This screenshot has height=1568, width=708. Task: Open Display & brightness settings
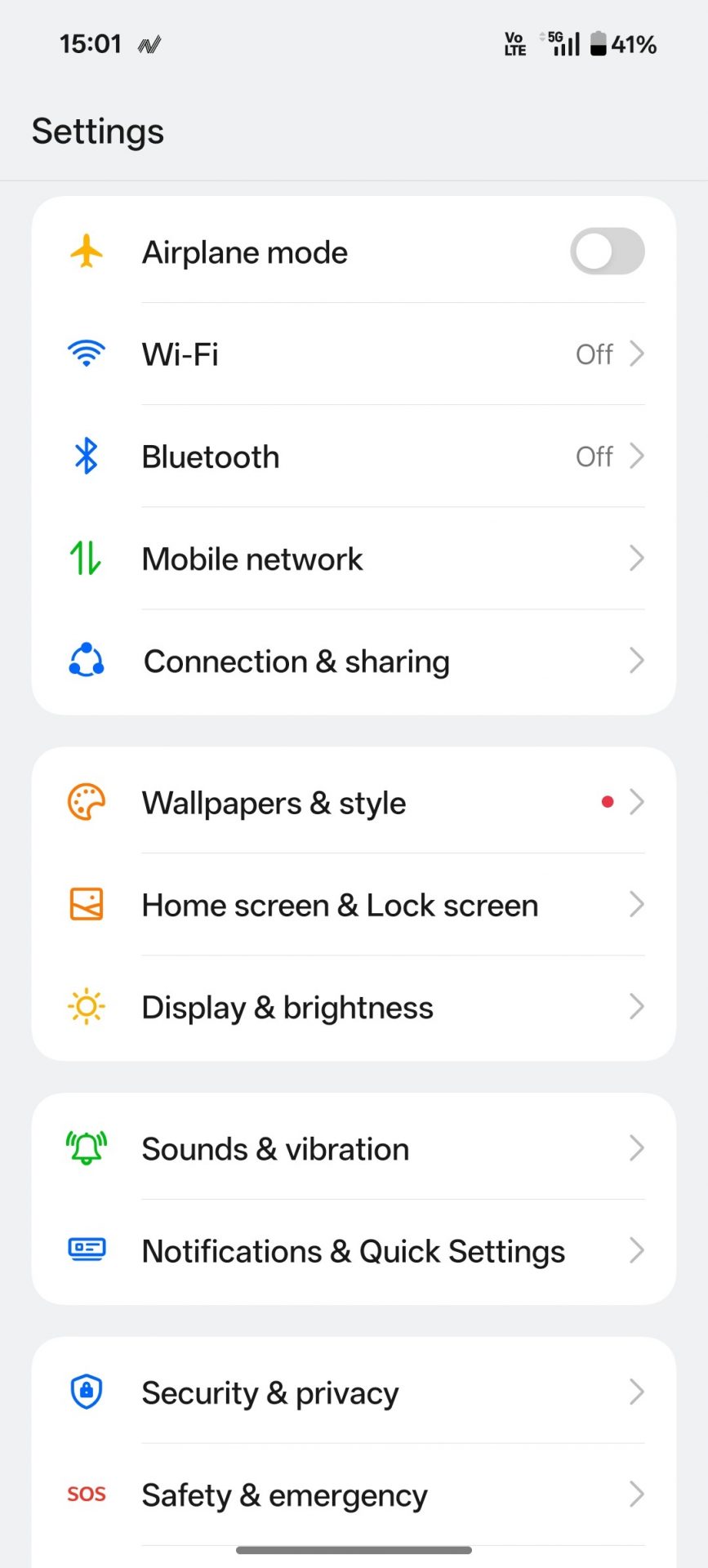354,1007
